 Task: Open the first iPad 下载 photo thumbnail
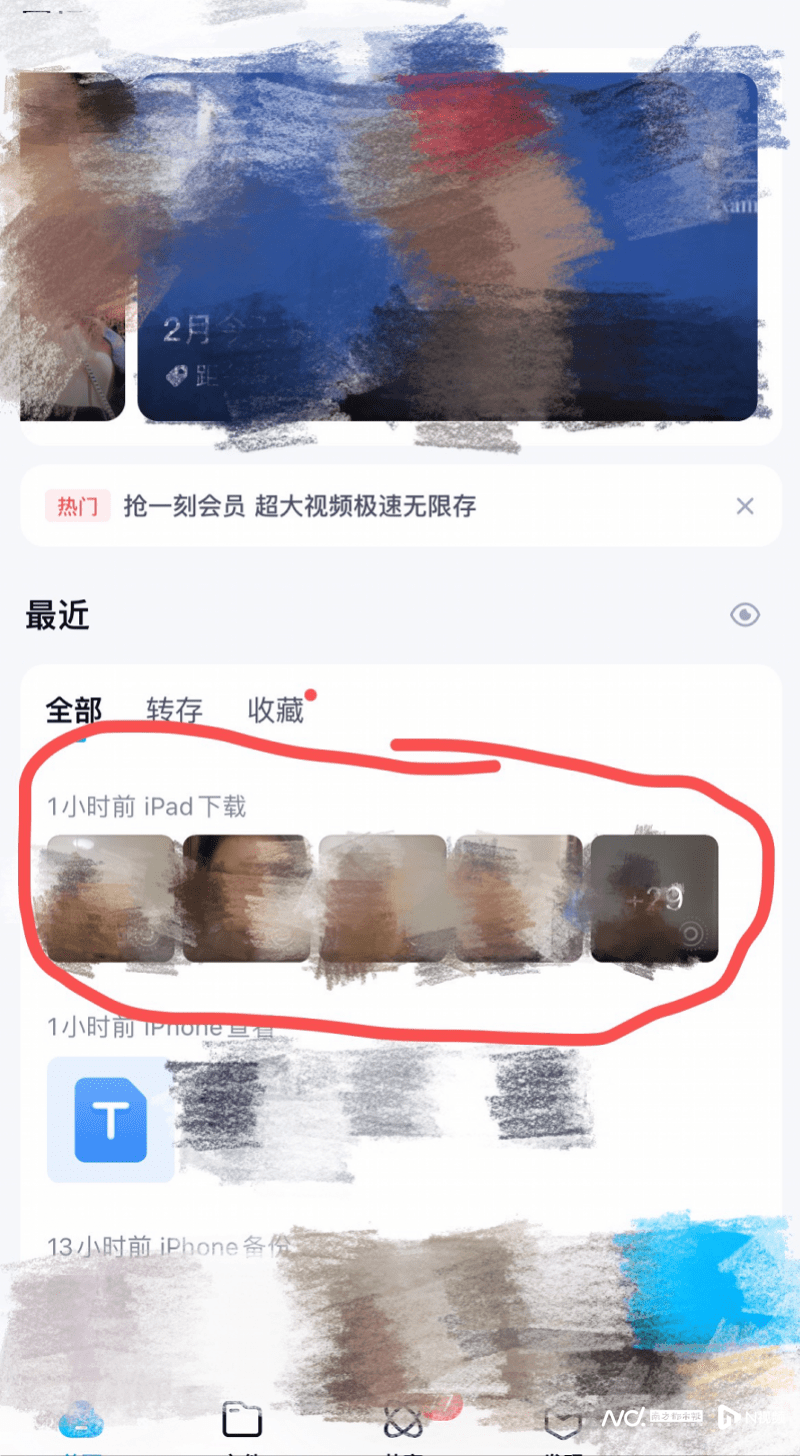[x=111, y=899]
